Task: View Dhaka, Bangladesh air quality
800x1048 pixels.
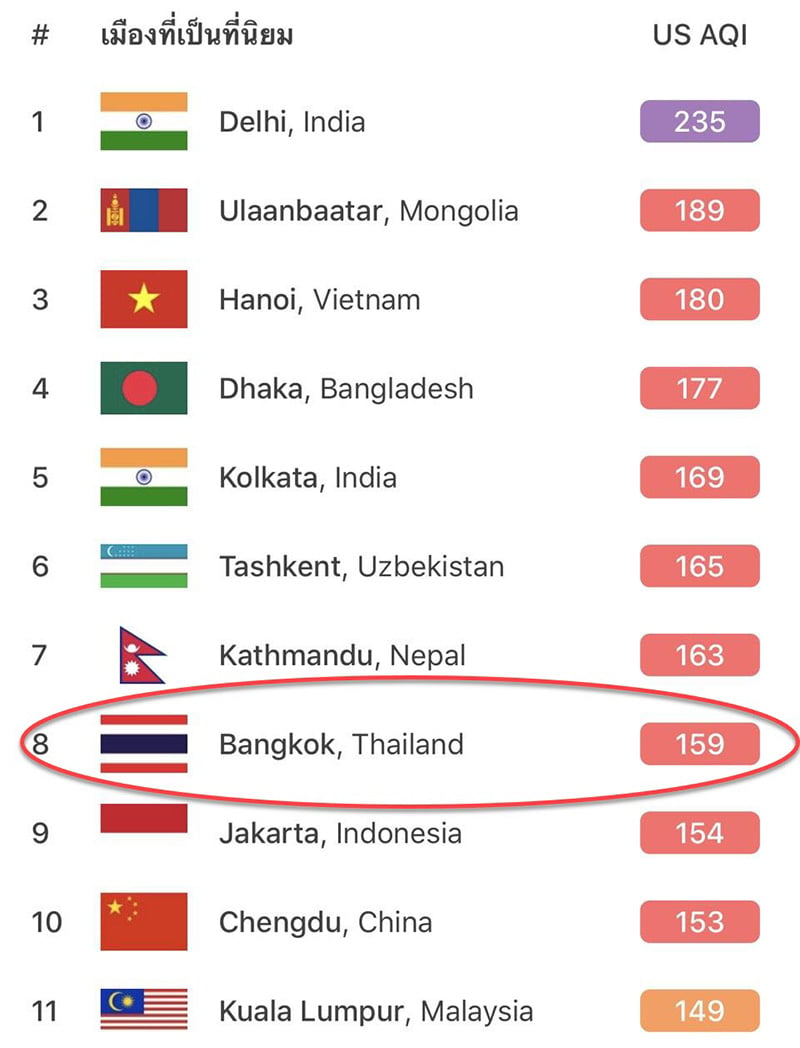Action: click(400, 388)
